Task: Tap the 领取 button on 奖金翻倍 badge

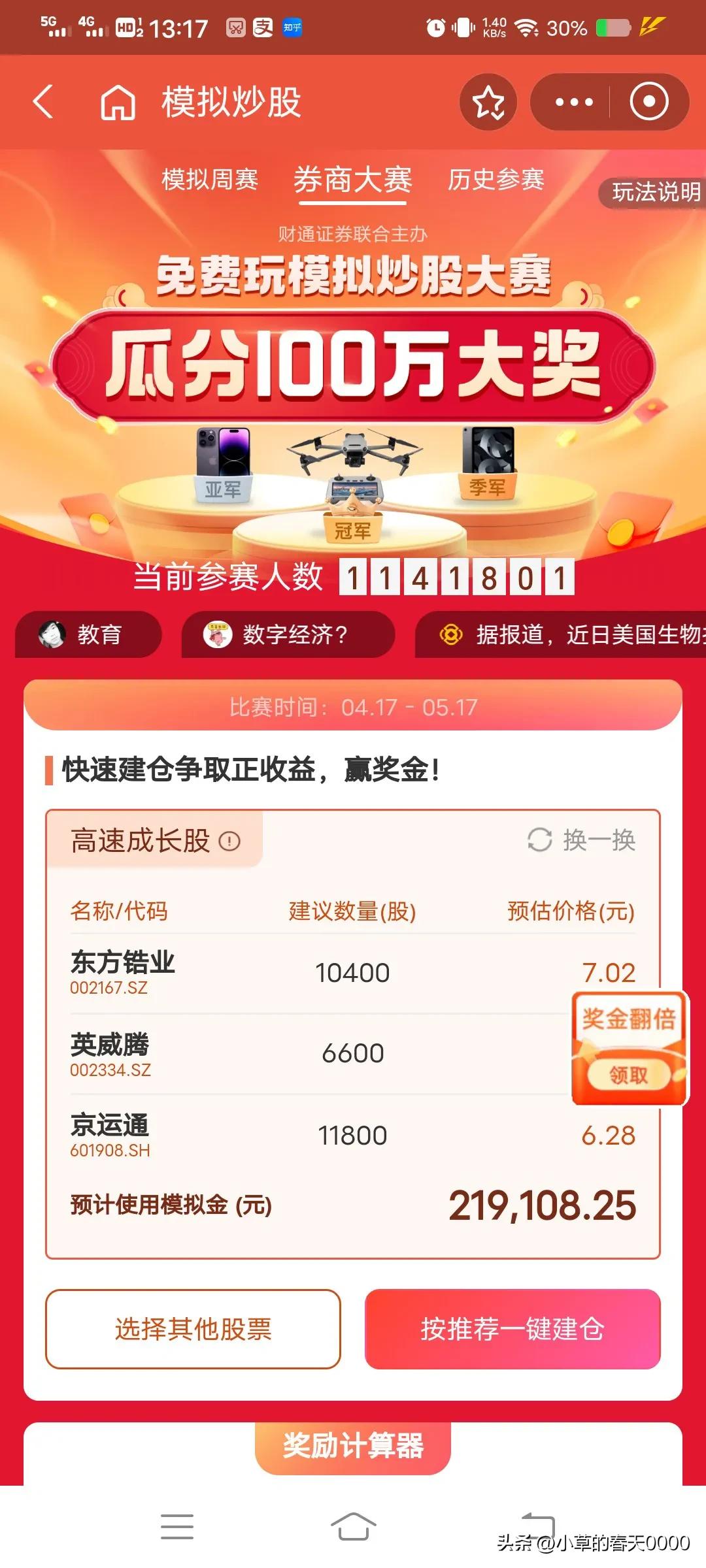Action: coord(628,1072)
